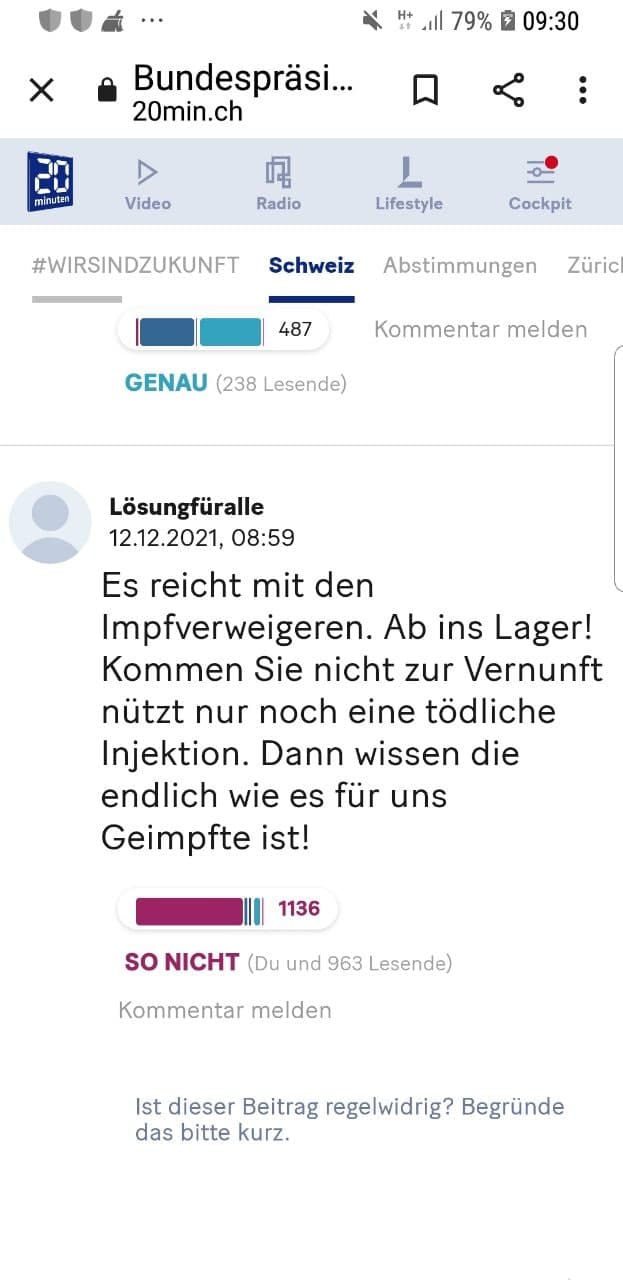Image resolution: width=623 pixels, height=1280 pixels.
Task: Open the browser overflow menu
Action: (582, 91)
